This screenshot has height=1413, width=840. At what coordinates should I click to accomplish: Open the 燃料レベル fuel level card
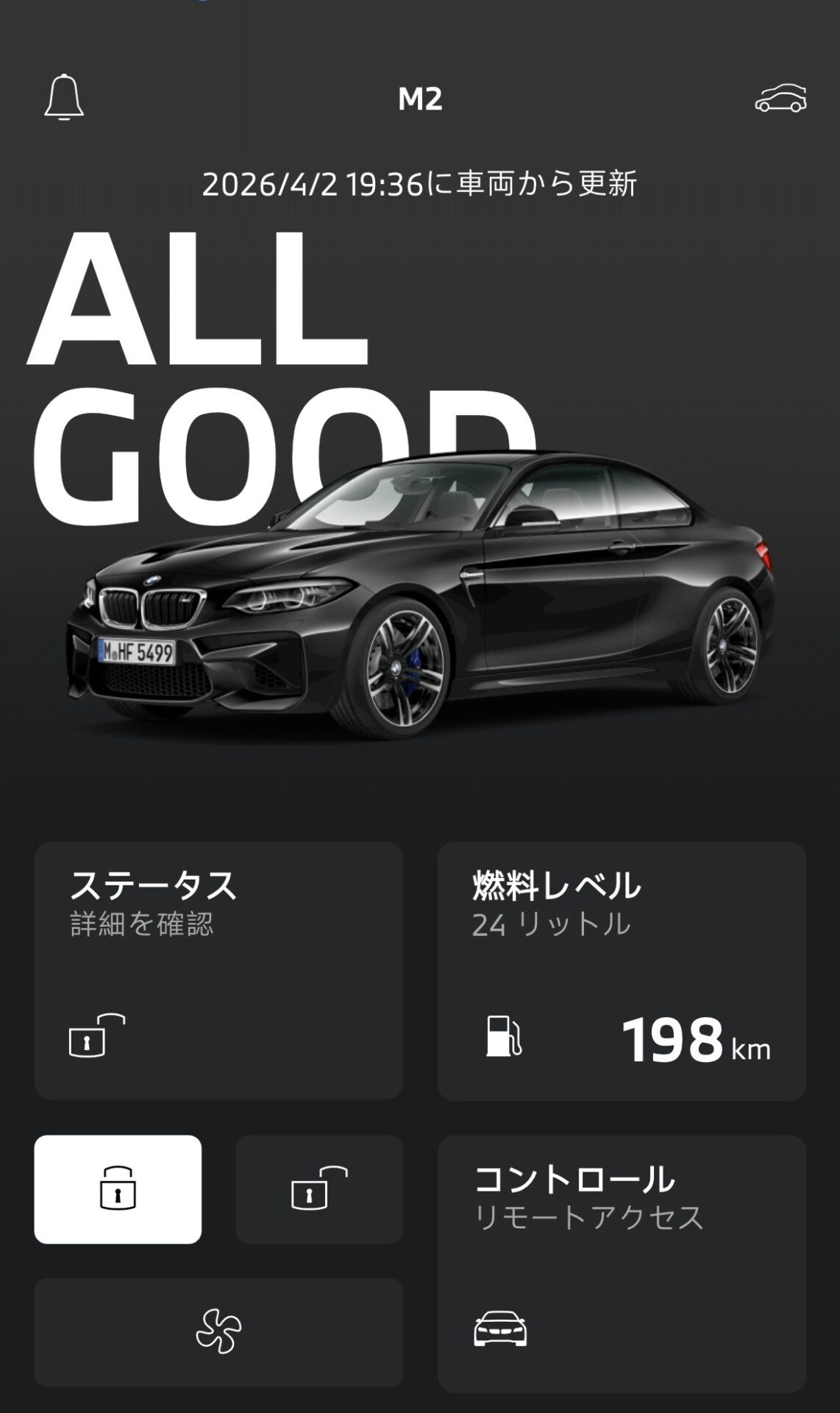click(x=622, y=970)
